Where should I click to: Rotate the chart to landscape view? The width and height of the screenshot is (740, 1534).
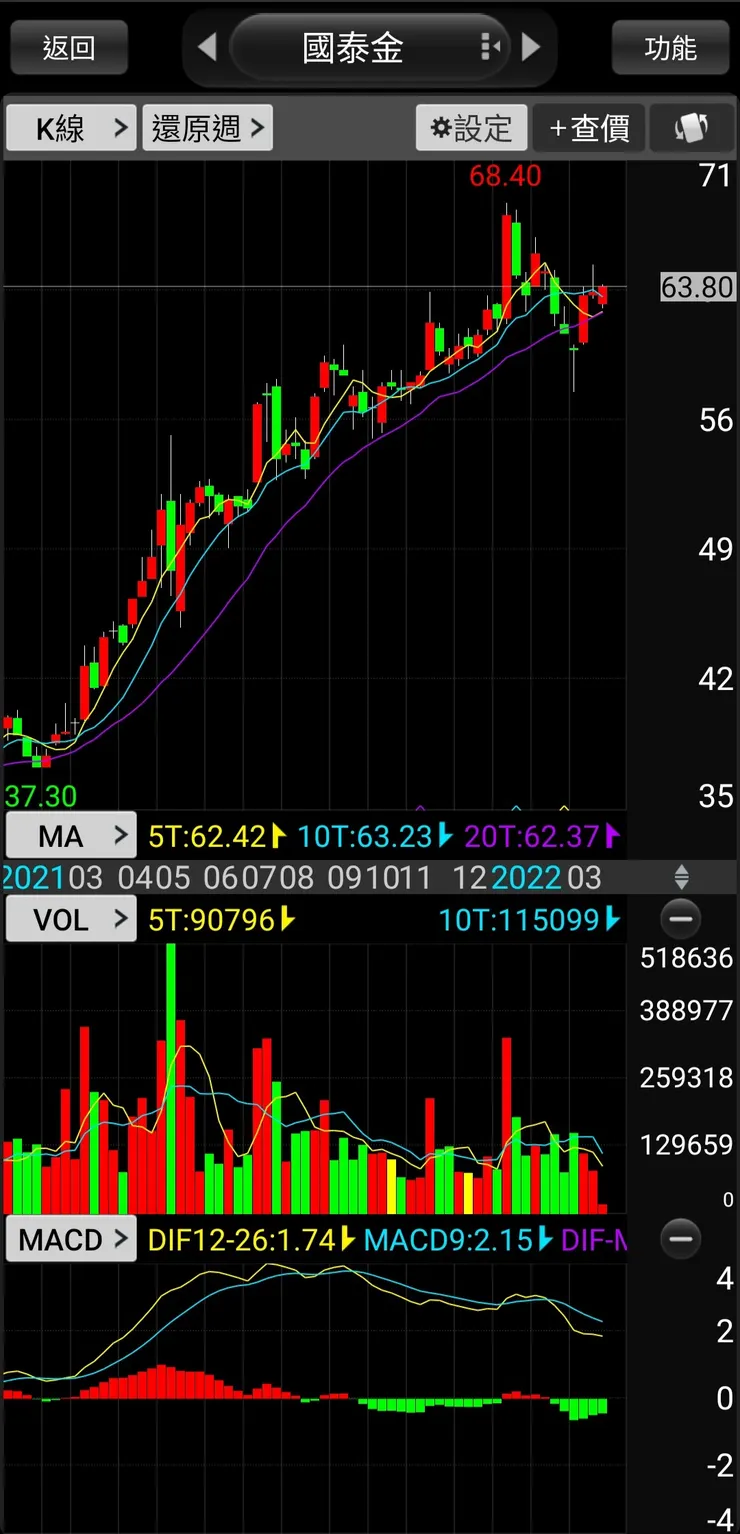pyautogui.click(x=692, y=128)
